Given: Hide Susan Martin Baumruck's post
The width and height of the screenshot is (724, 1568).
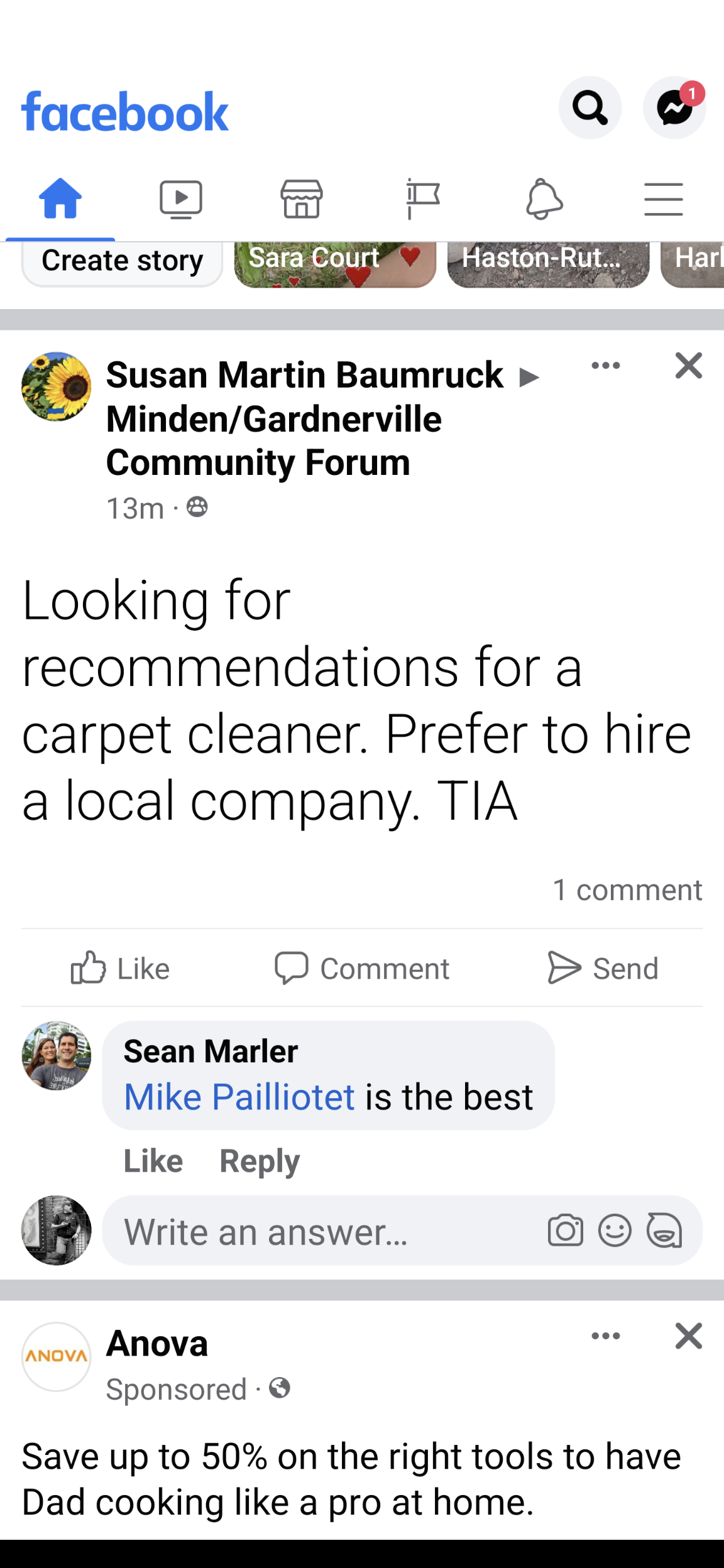Looking at the screenshot, I should click(688, 366).
